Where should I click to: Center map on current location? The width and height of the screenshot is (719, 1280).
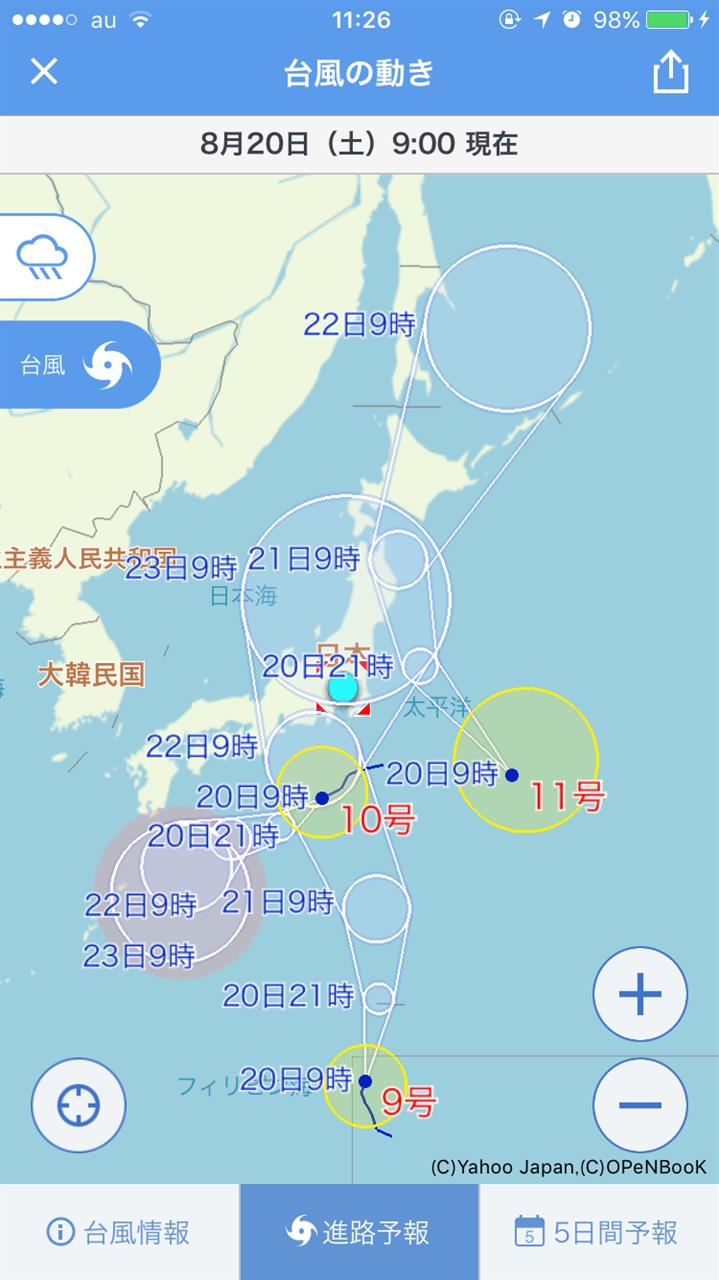[x=79, y=1106]
